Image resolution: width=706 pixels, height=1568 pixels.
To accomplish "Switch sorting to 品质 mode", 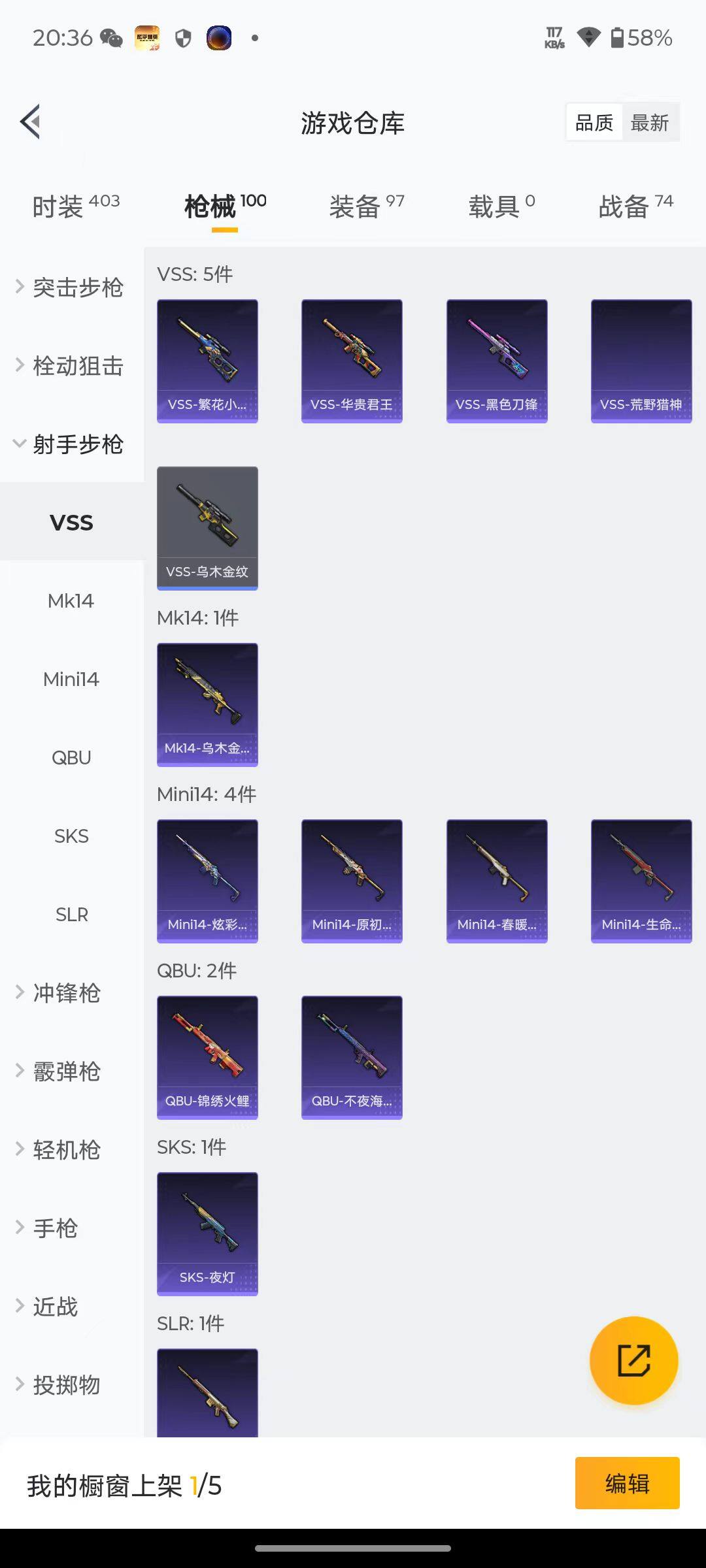I will click(x=593, y=122).
